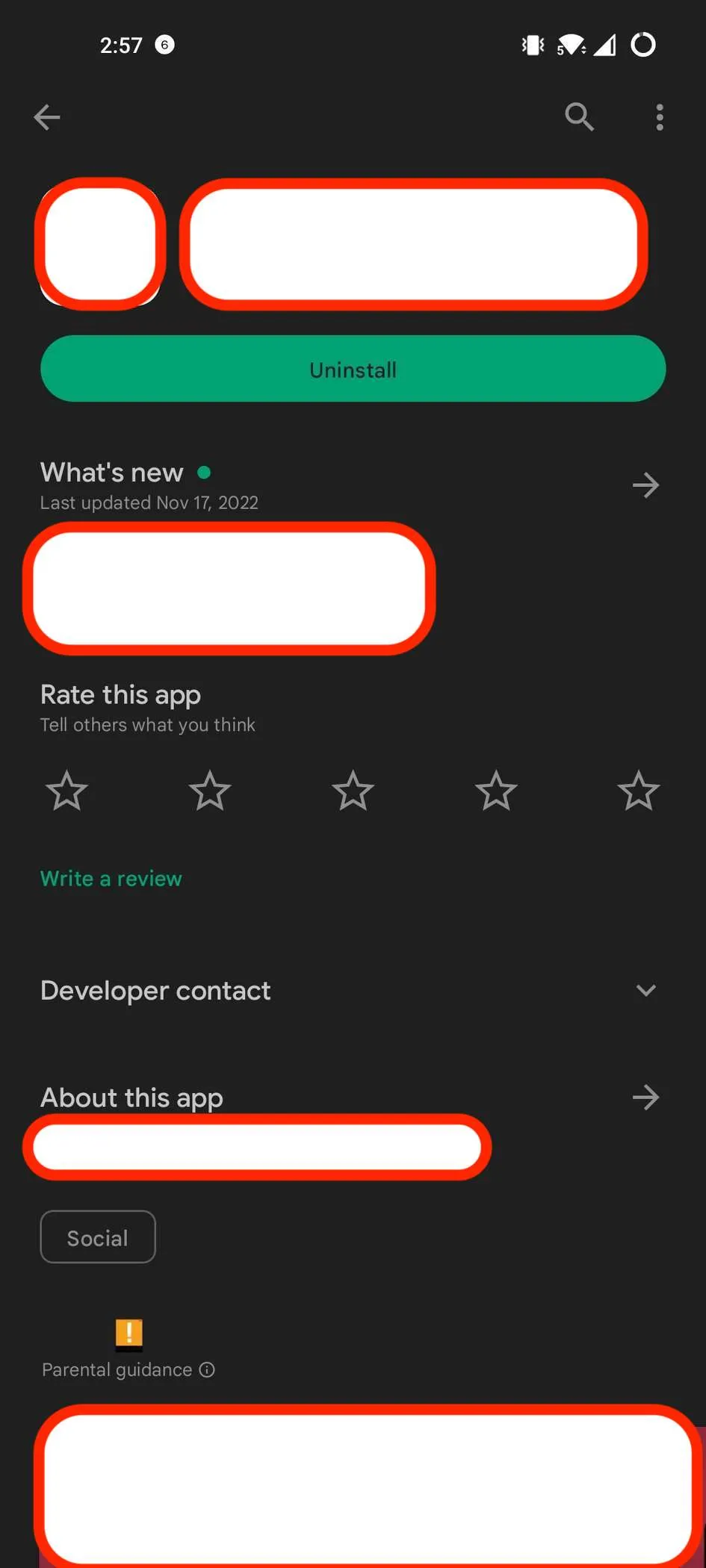Screen dimensions: 706x1568
Task: Expand Developer contact section
Action: pos(645,991)
